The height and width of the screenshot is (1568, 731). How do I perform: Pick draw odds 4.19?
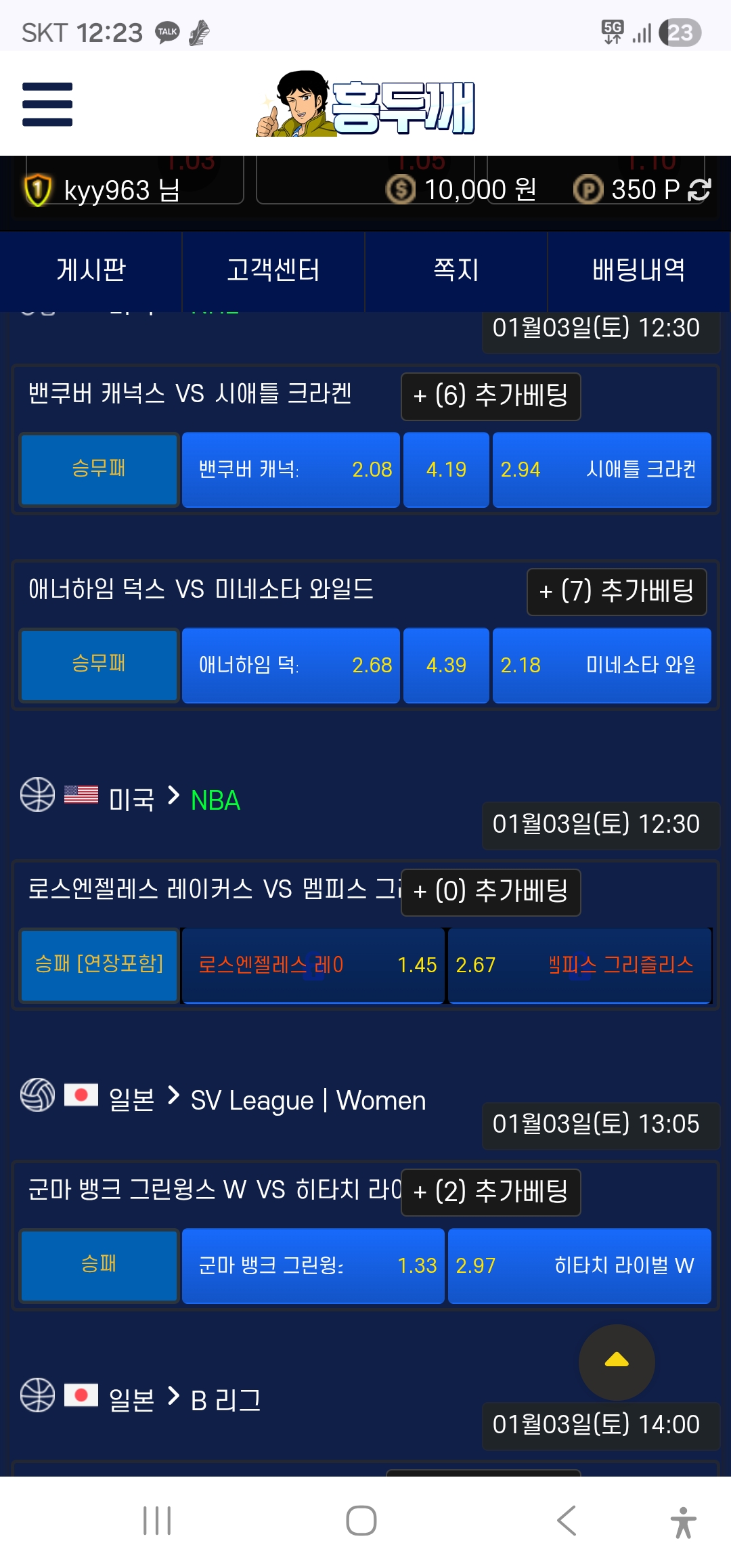(x=446, y=469)
